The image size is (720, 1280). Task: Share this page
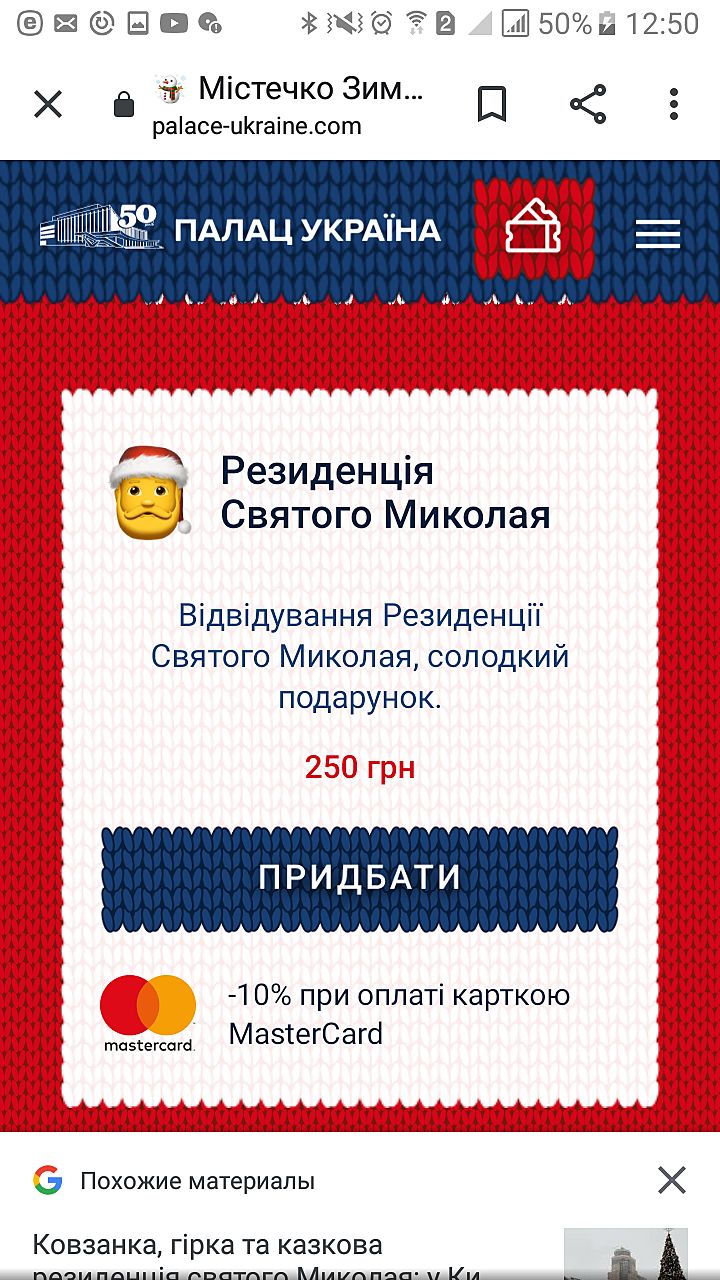(x=588, y=104)
